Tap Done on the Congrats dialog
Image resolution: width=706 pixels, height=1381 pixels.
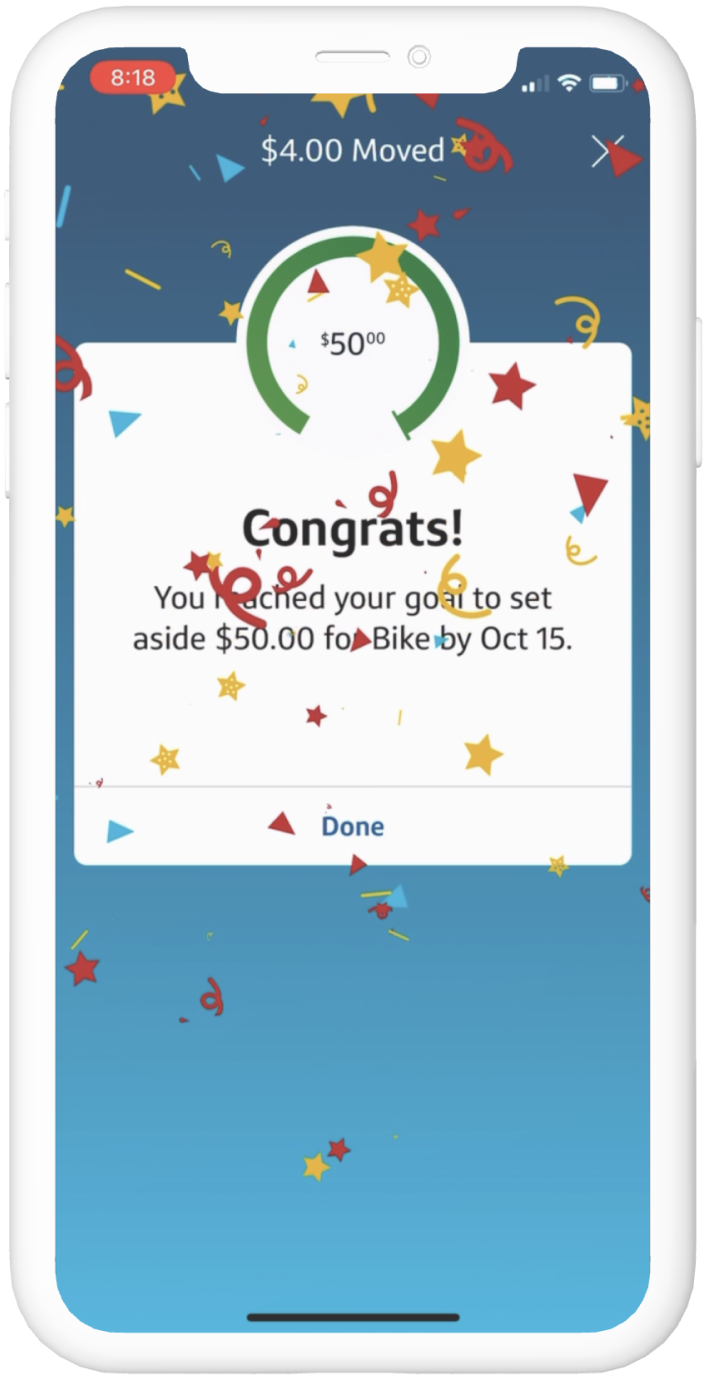coord(352,826)
